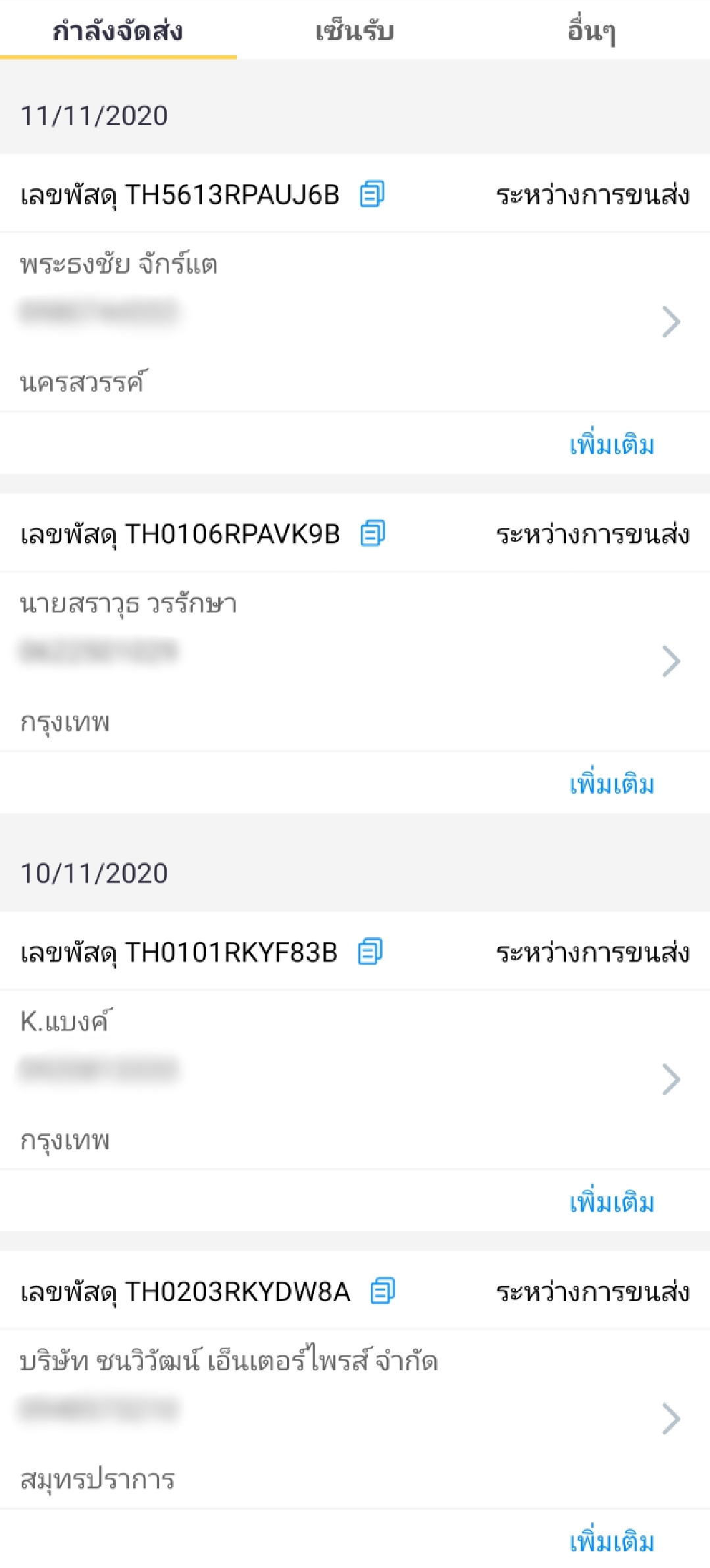Tap เพิ่มเติม under shipment TH0106RPAVK9B
710x1568 pixels.
tap(611, 785)
